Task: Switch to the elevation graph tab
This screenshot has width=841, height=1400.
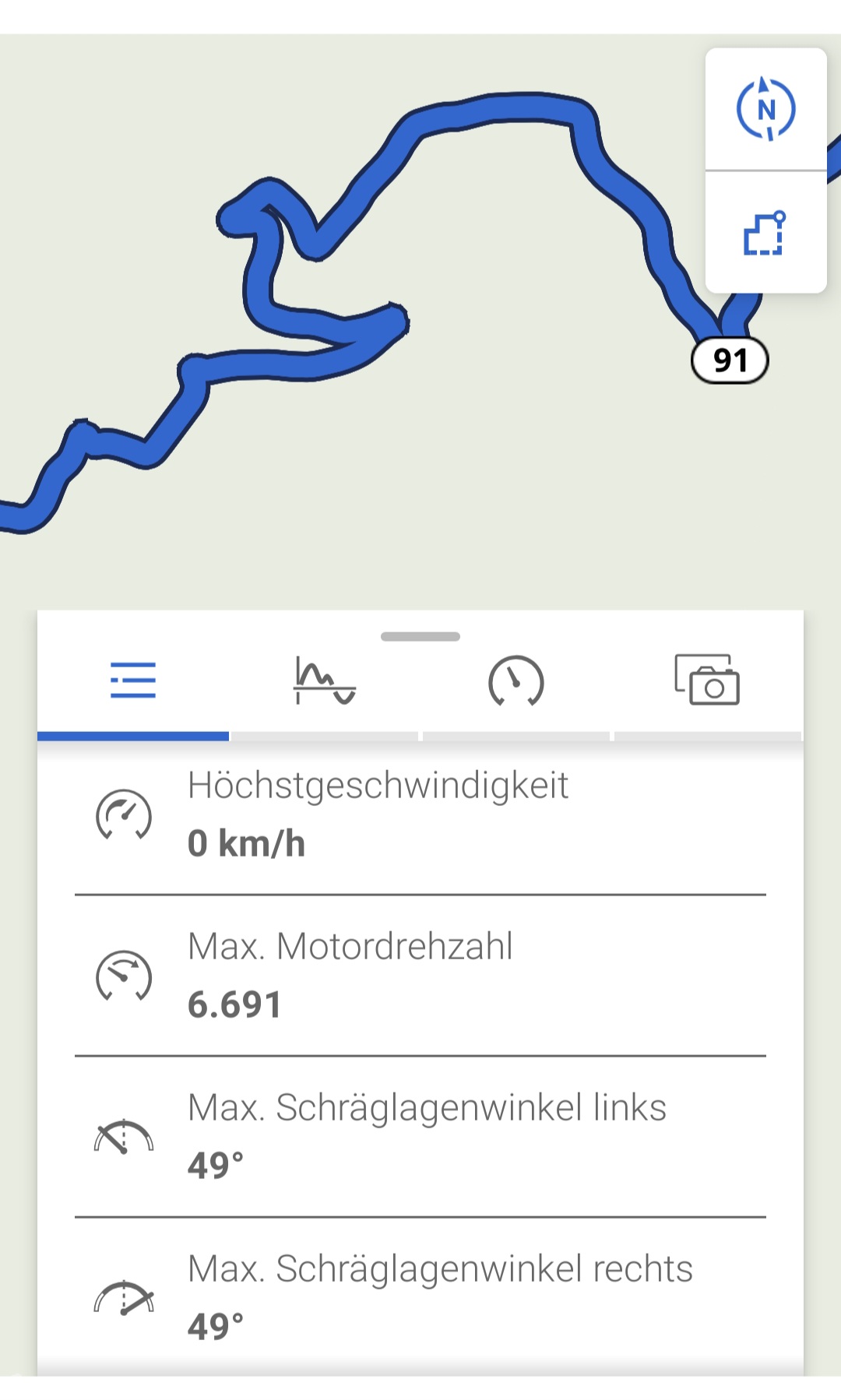Action: [x=325, y=681]
